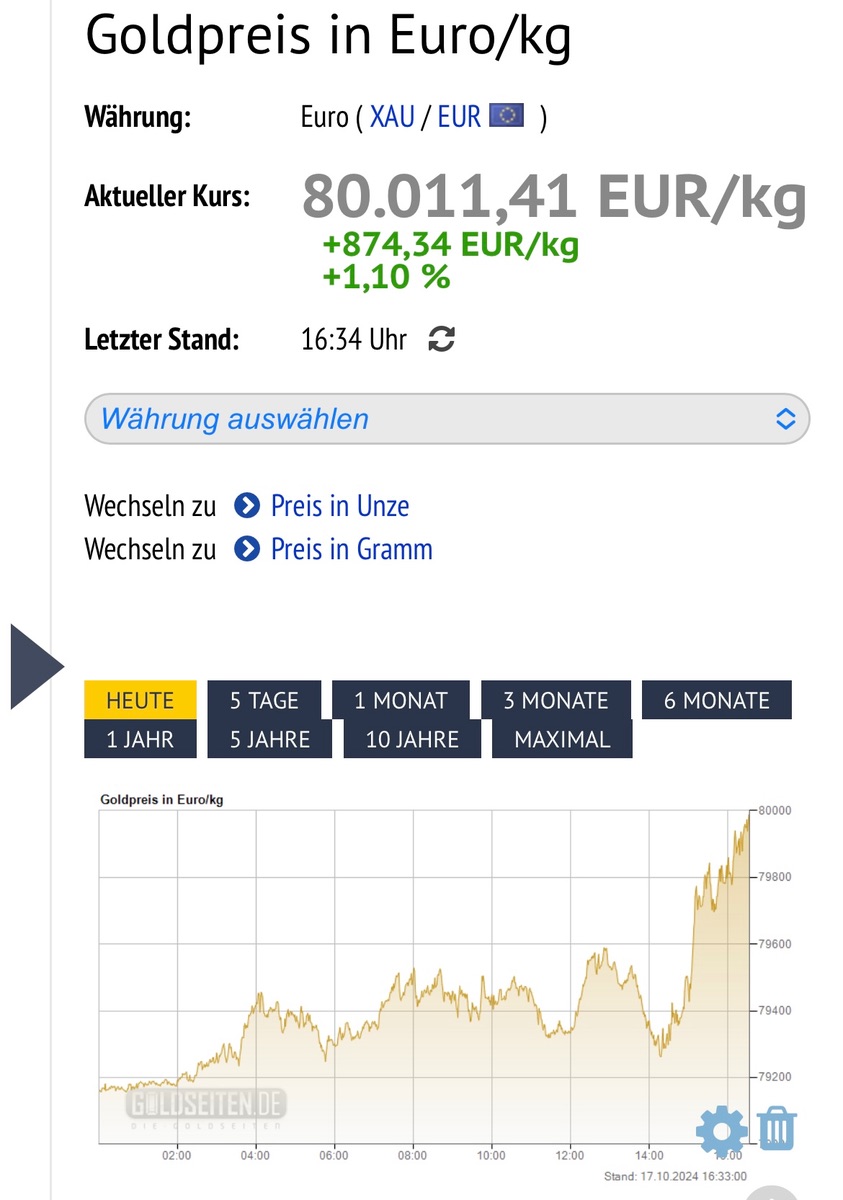Switch to Preis in Unze
This screenshot has width=843, height=1200.
[339, 506]
